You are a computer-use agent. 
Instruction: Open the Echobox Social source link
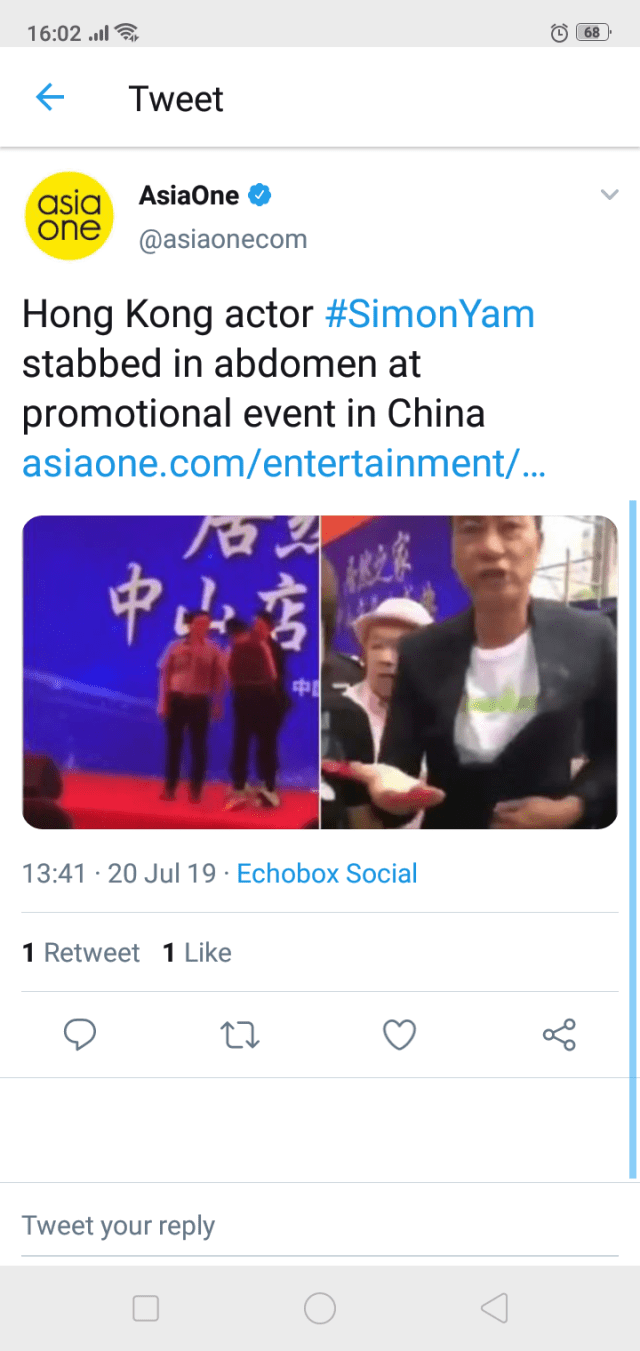point(327,873)
